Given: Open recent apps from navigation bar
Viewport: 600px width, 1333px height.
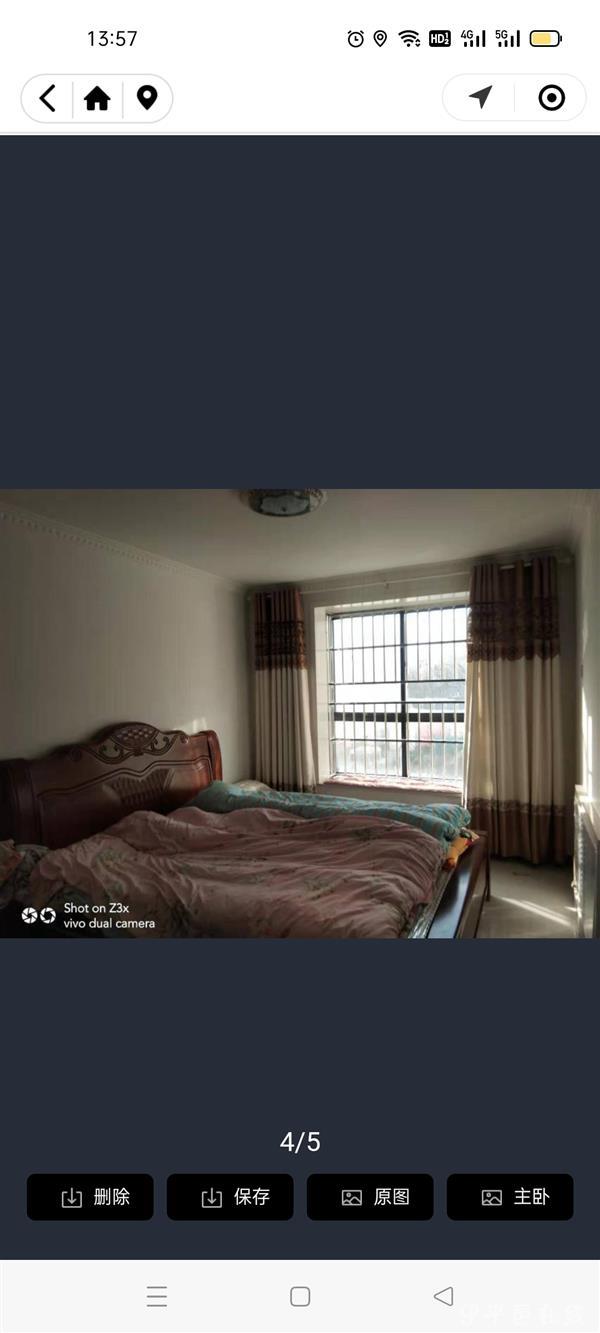Looking at the screenshot, I should pyautogui.click(x=157, y=1297).
